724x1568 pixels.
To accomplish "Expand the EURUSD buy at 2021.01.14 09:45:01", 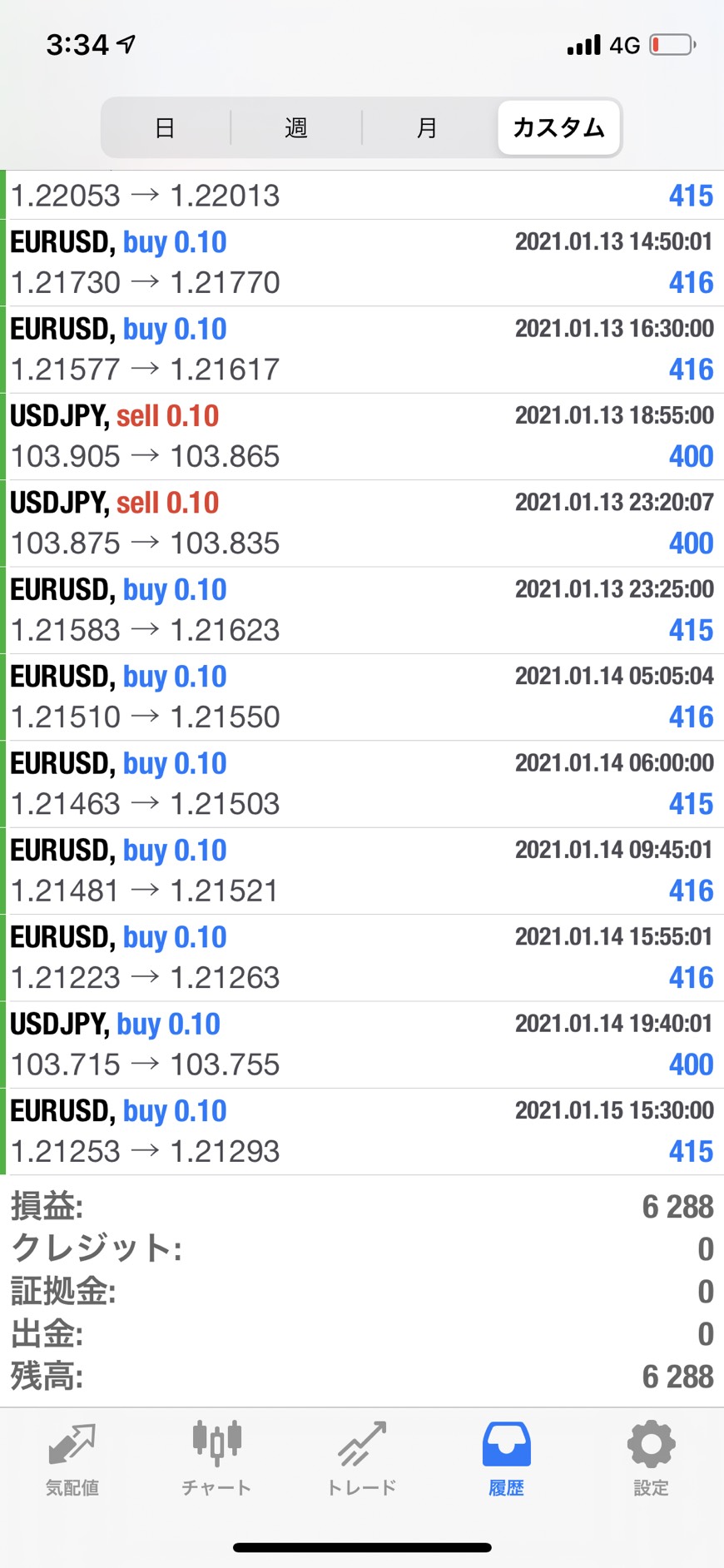I will pos(362,871).
